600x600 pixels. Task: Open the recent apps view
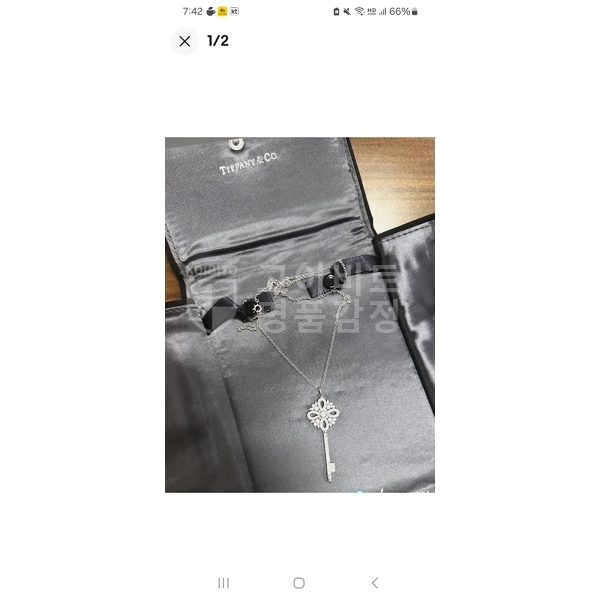(223, 582)
